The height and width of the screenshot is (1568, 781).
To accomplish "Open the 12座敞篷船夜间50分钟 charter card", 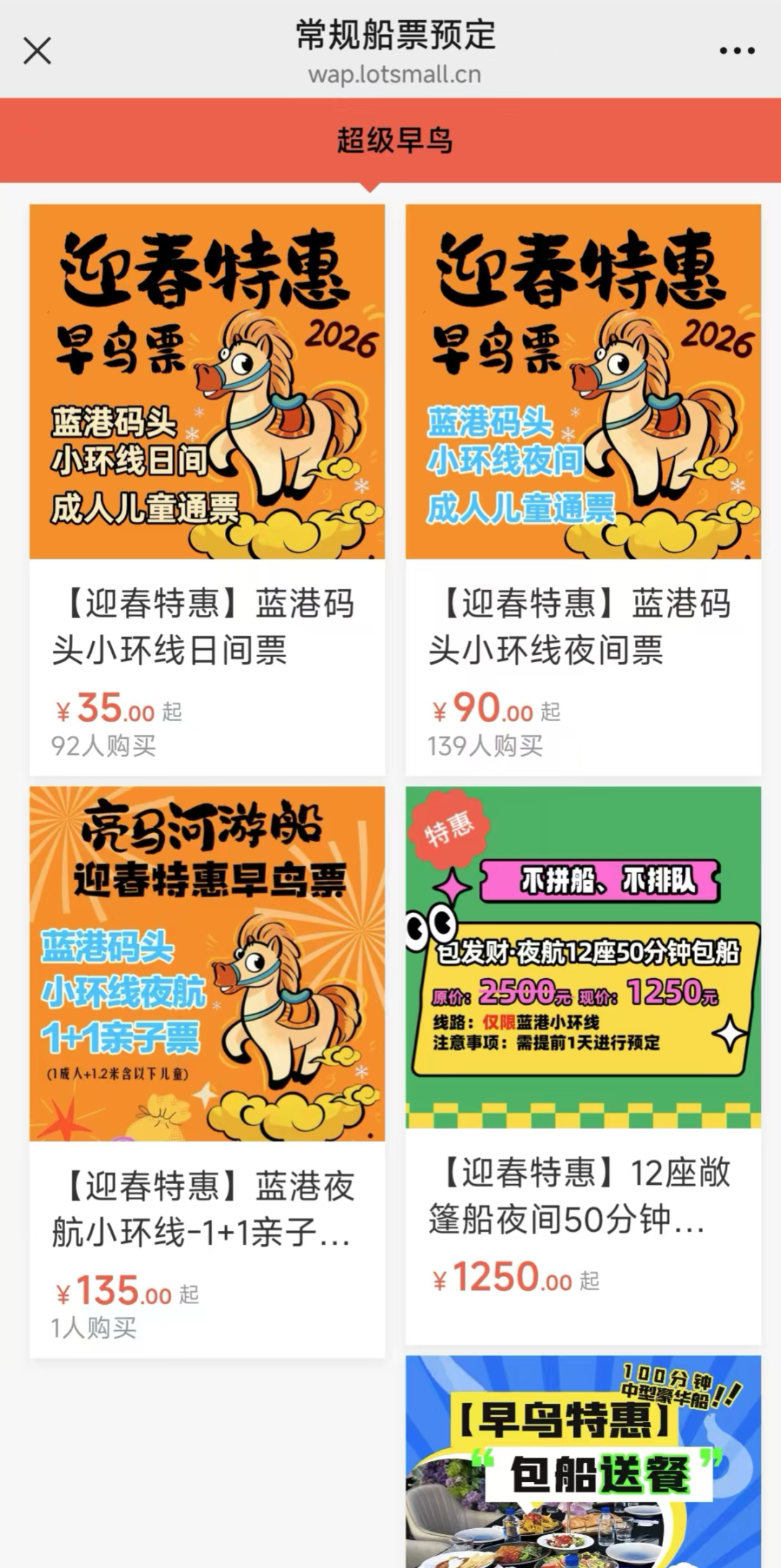I will tap(583, 1063).
